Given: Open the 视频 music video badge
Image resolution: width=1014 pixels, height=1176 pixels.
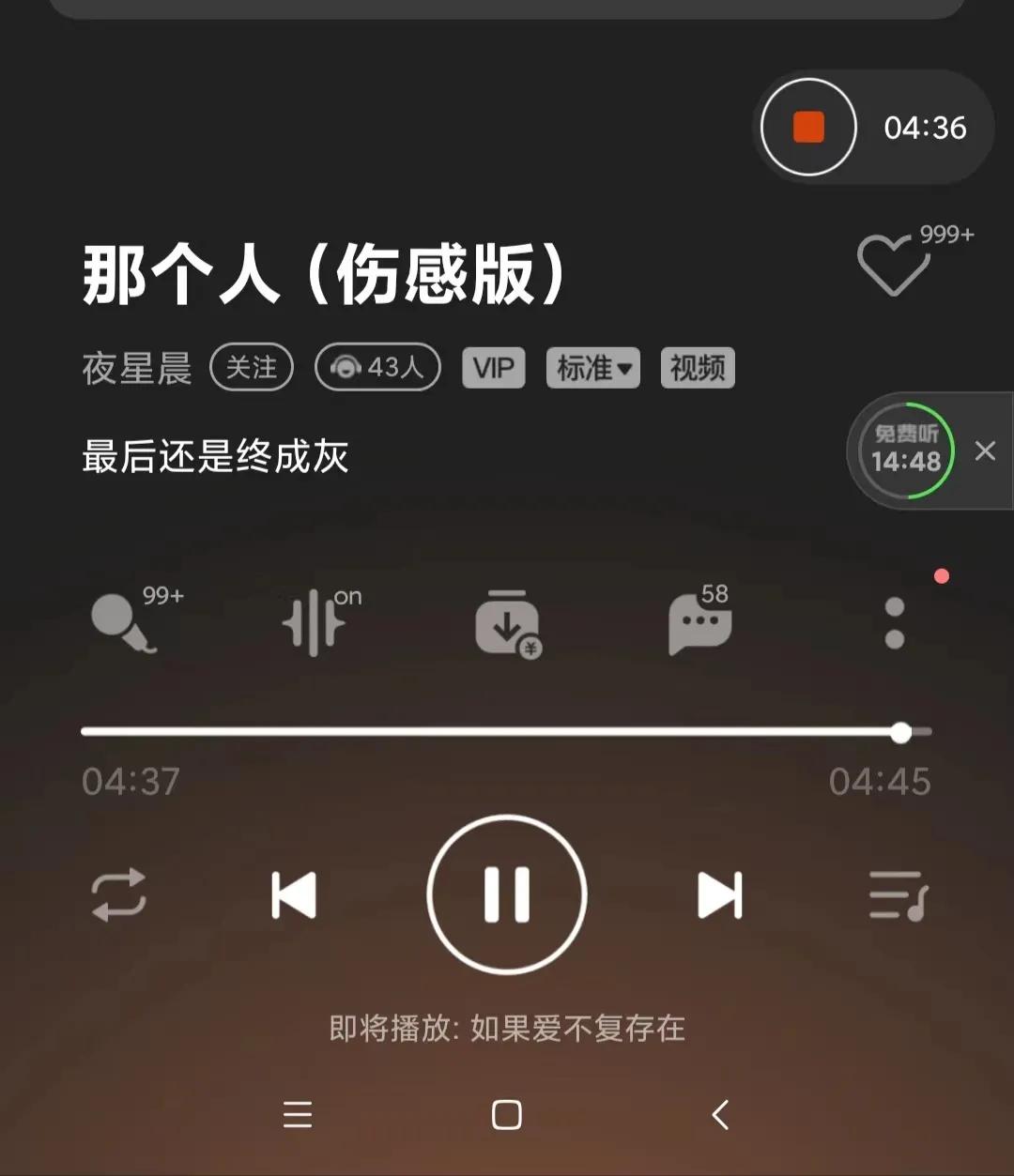Looking at the screenshot, I should click(x=698, y=368).
